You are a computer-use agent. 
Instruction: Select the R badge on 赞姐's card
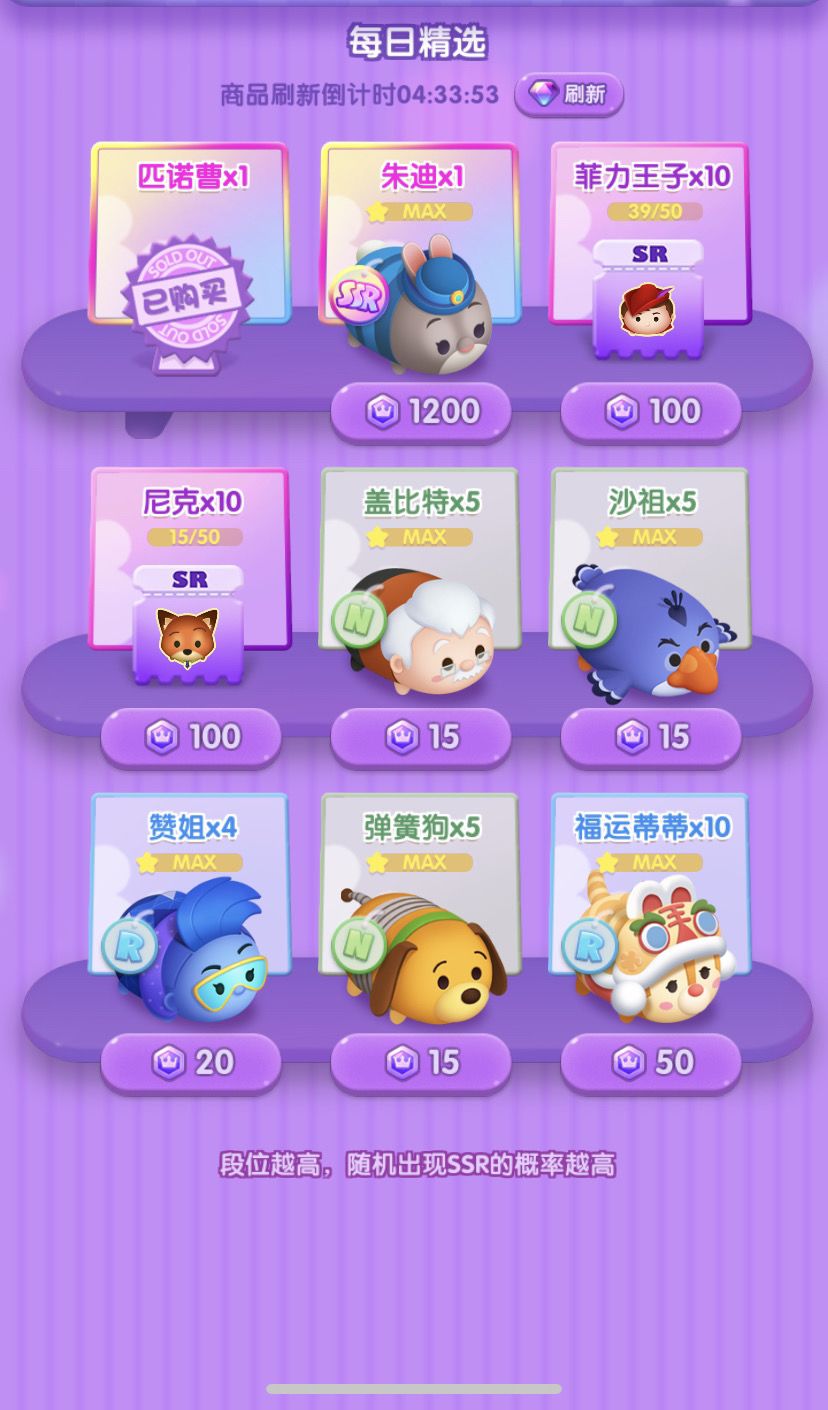(x=130, y=944)
